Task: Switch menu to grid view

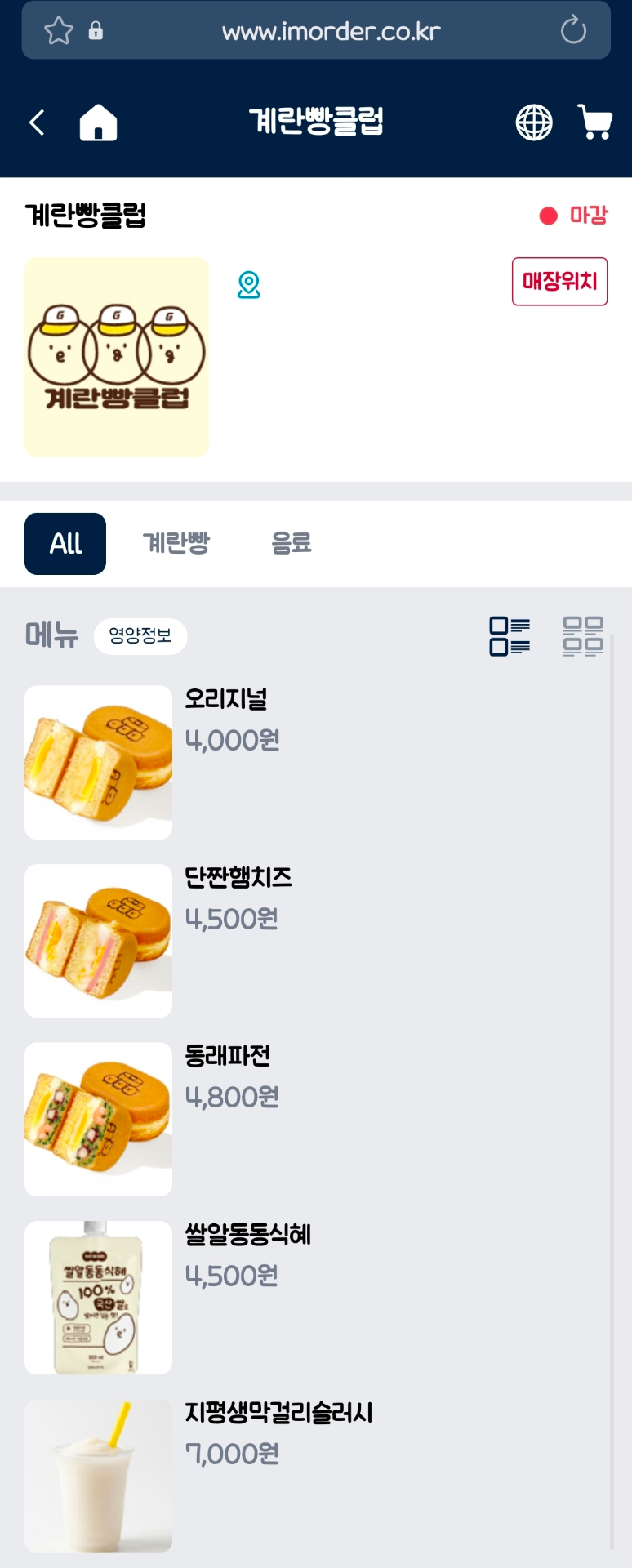Action: pyautogui.click(x=583, y=636)
